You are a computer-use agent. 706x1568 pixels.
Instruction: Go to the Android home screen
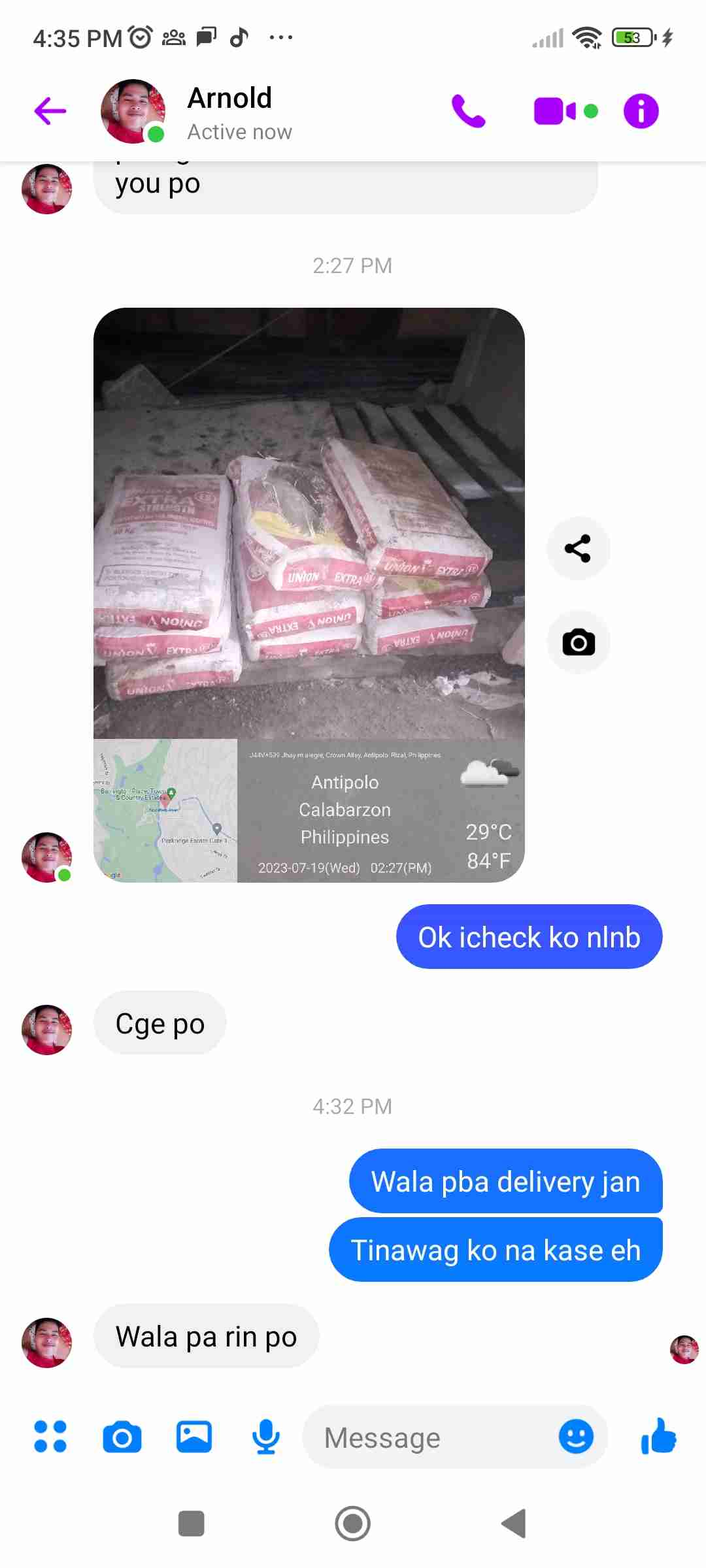(353, 1524)
